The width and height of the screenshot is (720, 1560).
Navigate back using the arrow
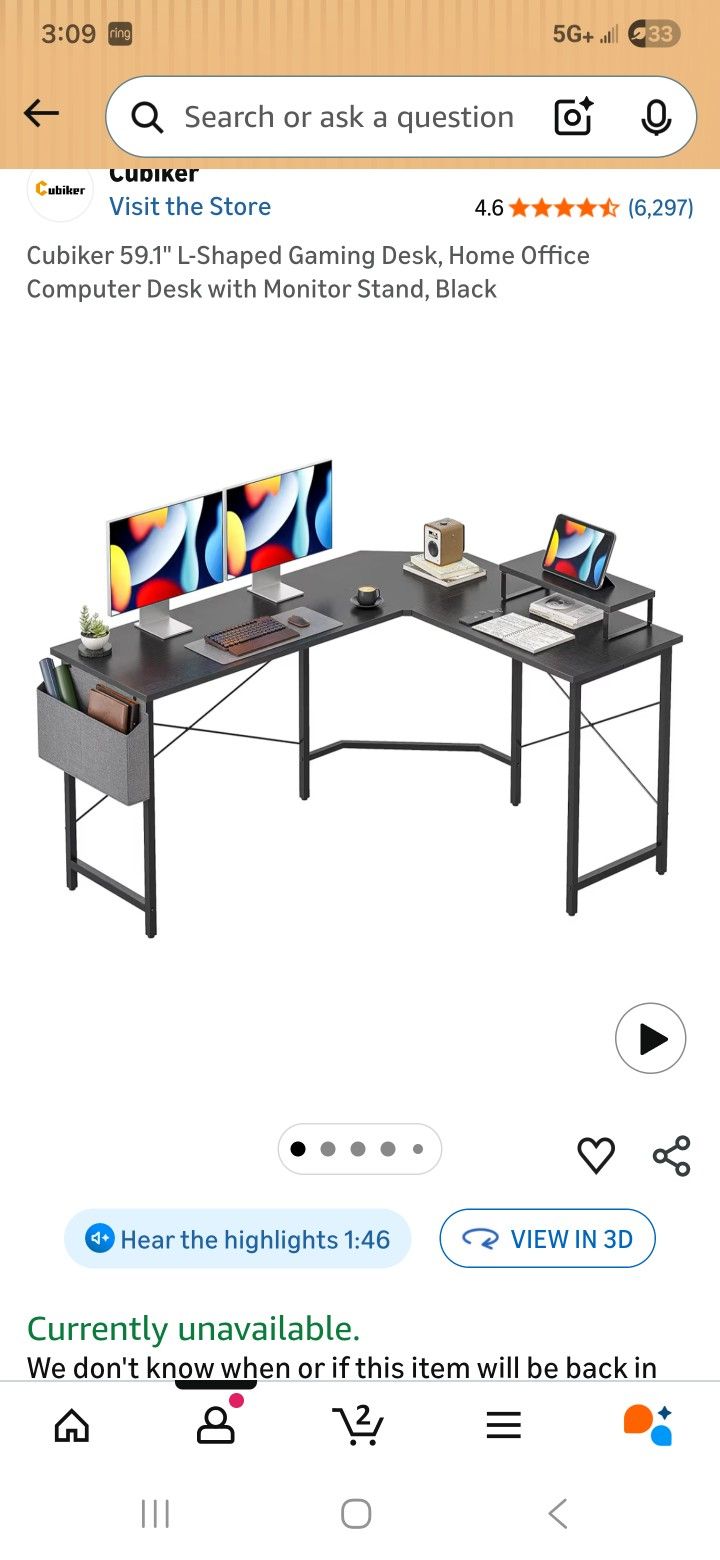pyautogui.click(x=40, y=113)
